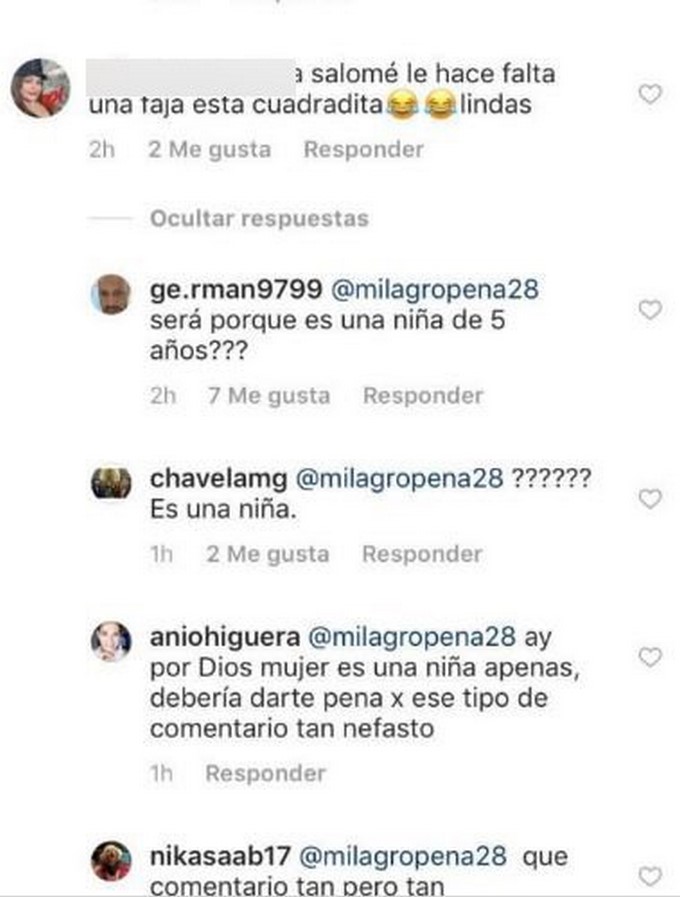Like nikasaab17's reply
Viewport: 680px width, 897px height.
click(650, 876)
